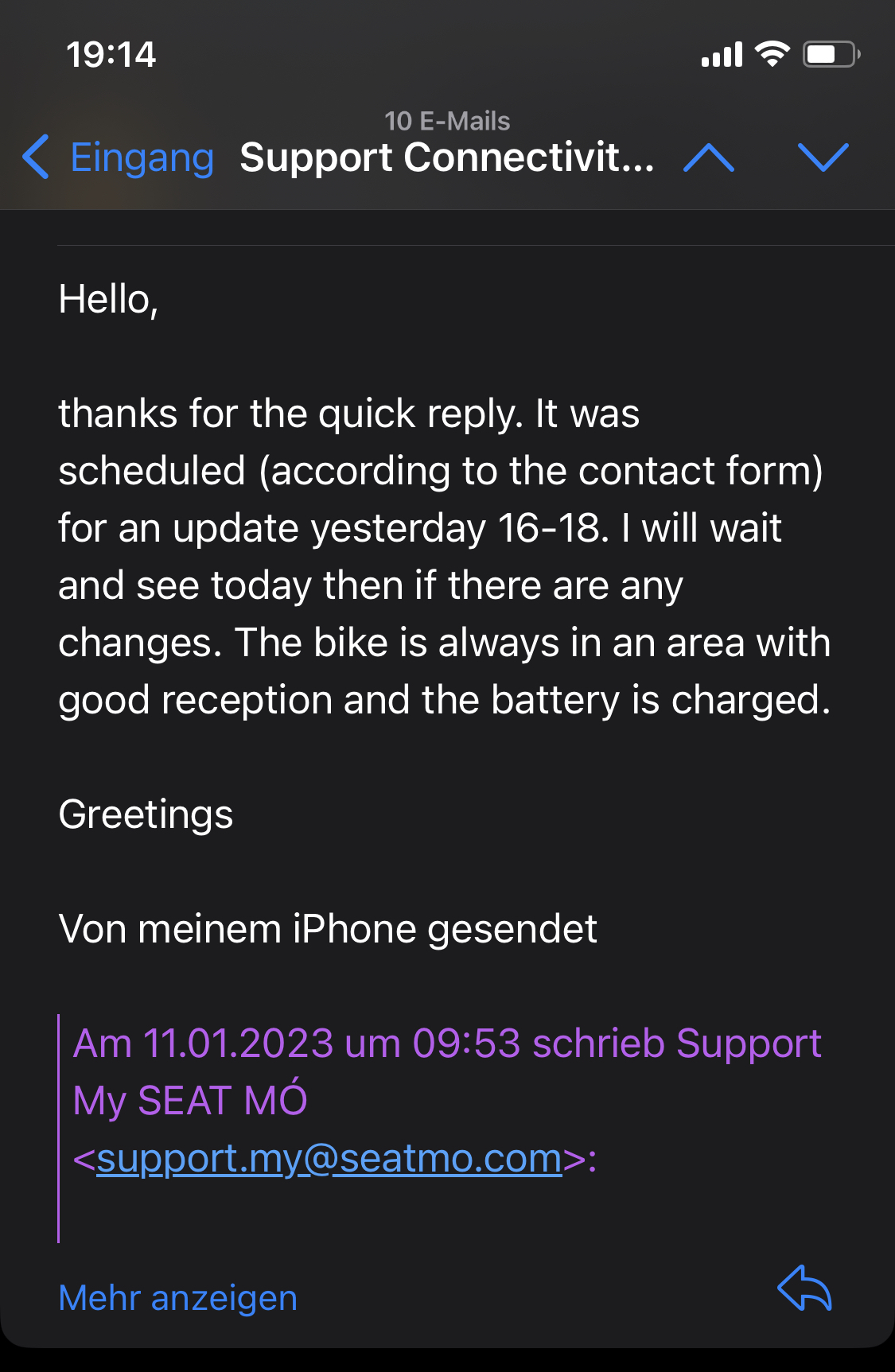Go back to Eingang mailbox
The image size is (895, 1372).
(x=119, y=157)
